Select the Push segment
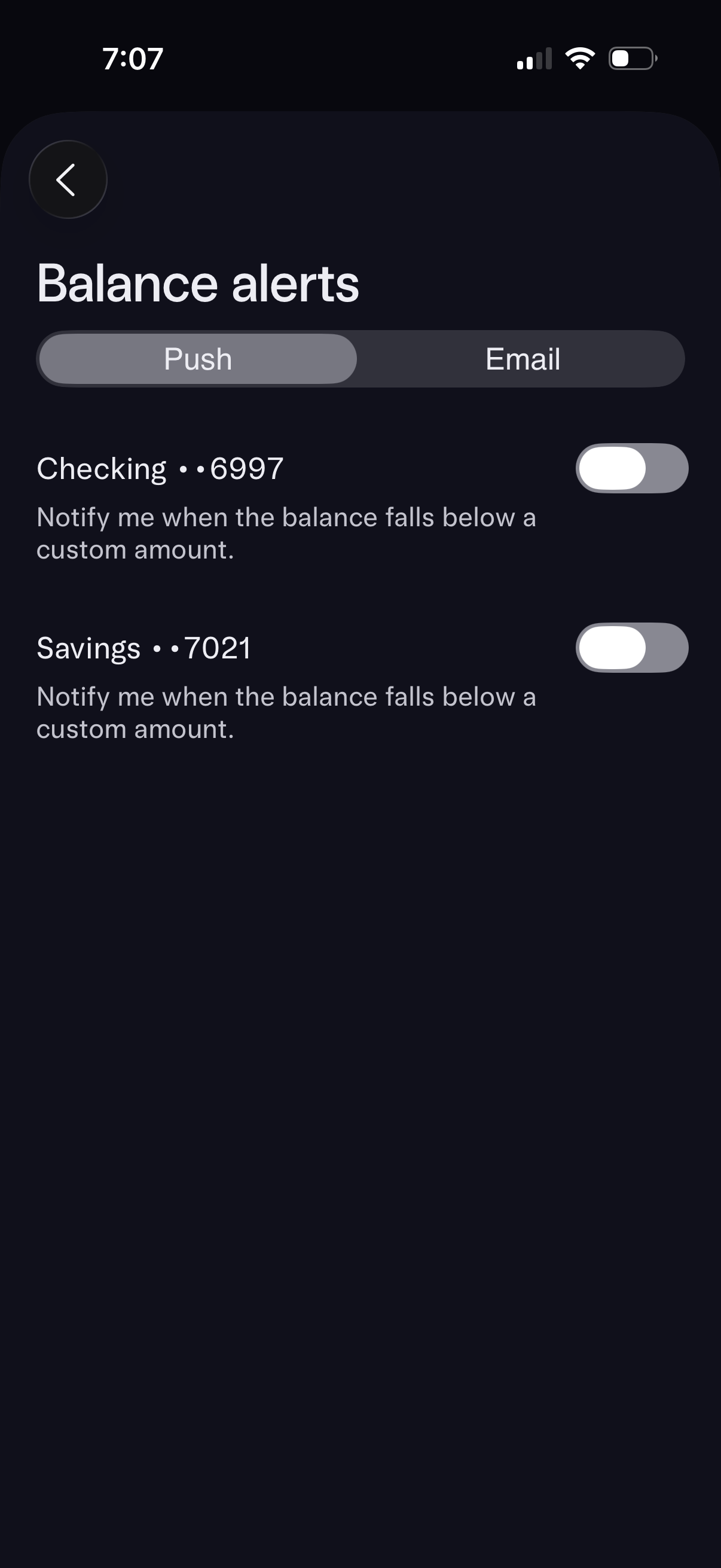Image resolution: width=721 pixels, height=1568 pixels. pyautogui.click(x=198, y=359)
